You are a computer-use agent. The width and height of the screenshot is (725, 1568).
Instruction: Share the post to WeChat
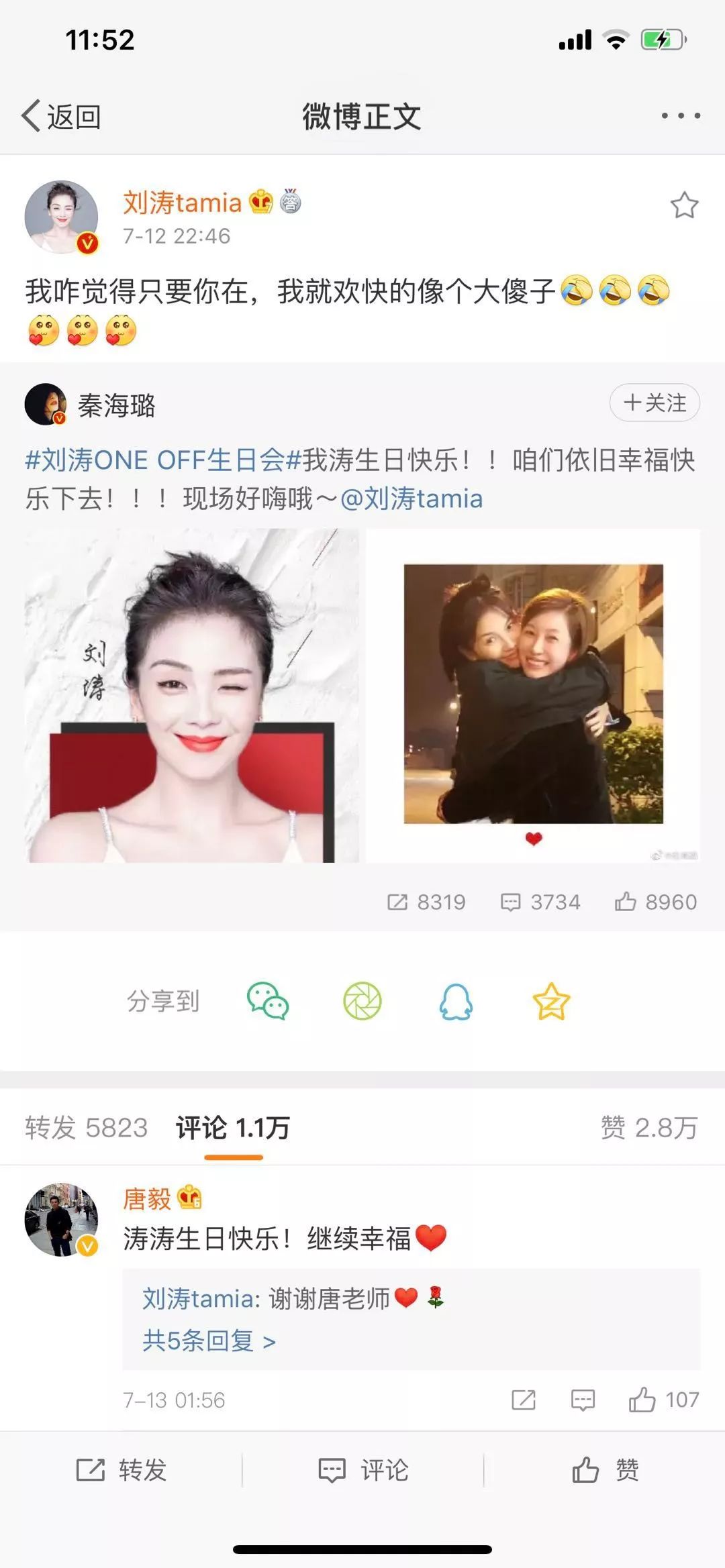coord(268,1002)
